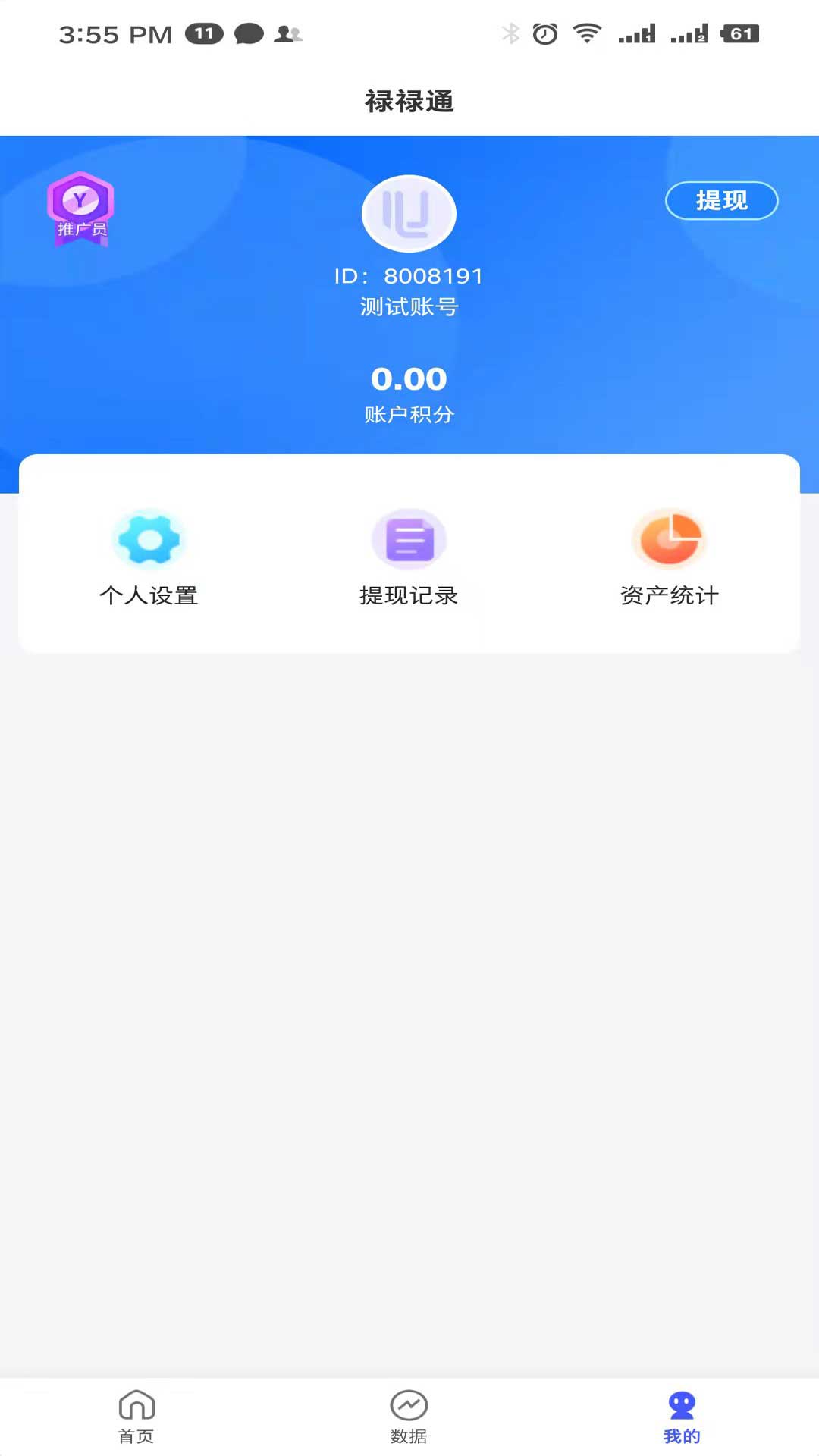Viewport: 819px width, 1456px height.
Task: Select the 我的 profile tab
Action: point(682,1417)
